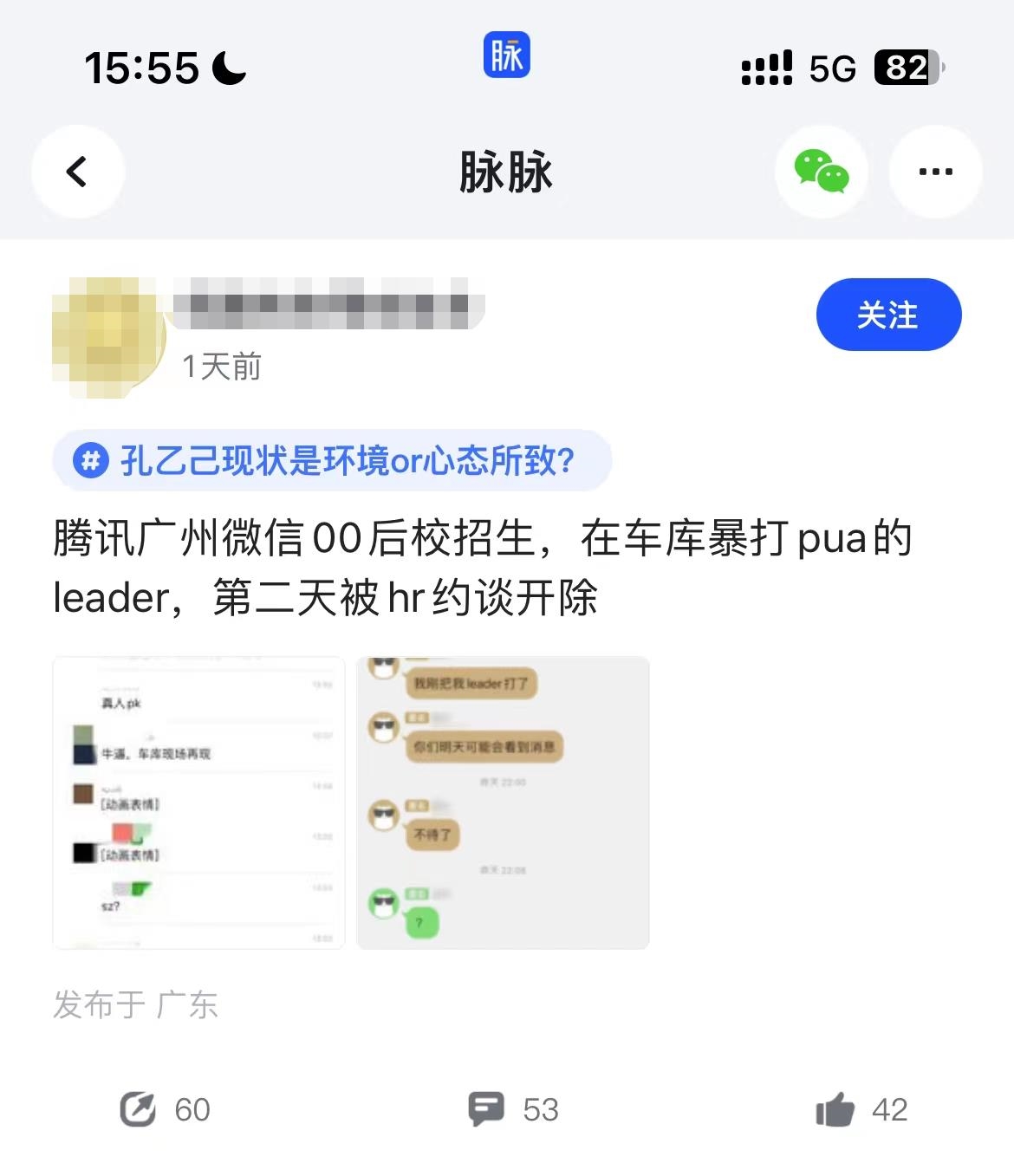This screenshot has width=1014, height=1176.
Task: Open topic tag 孔乙己现状是环境or心态所致?
Action: (332, 460)
